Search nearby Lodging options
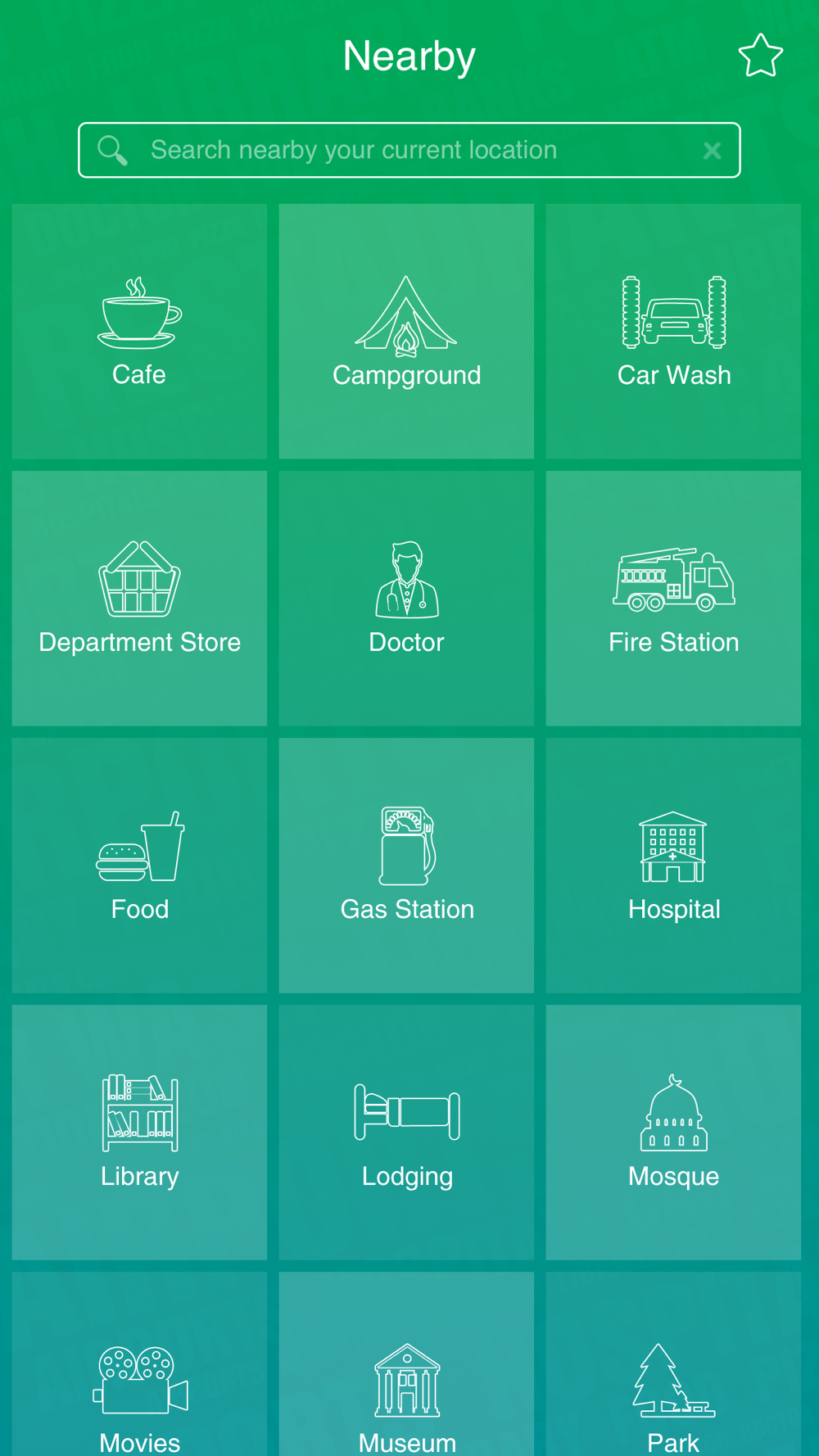 click(x=406, y=1133)
